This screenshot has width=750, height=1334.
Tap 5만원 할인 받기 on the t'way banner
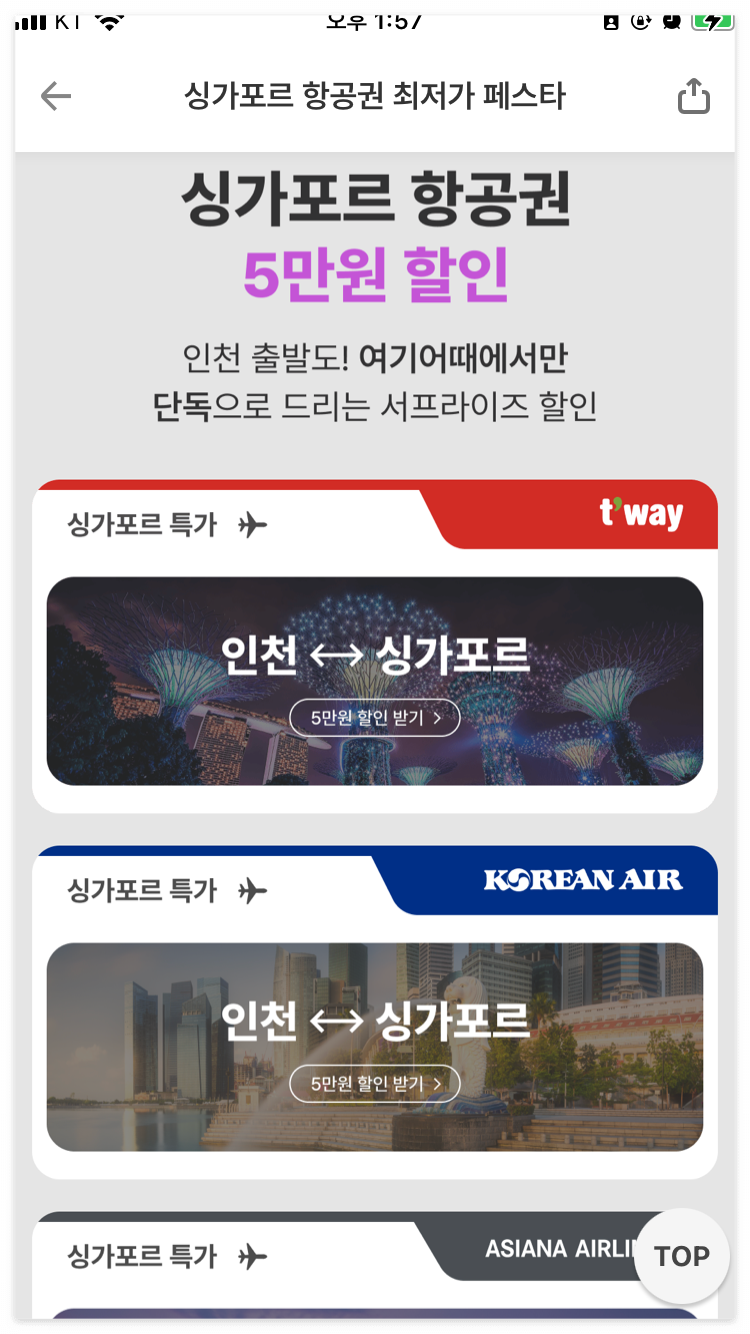(374, 717)
